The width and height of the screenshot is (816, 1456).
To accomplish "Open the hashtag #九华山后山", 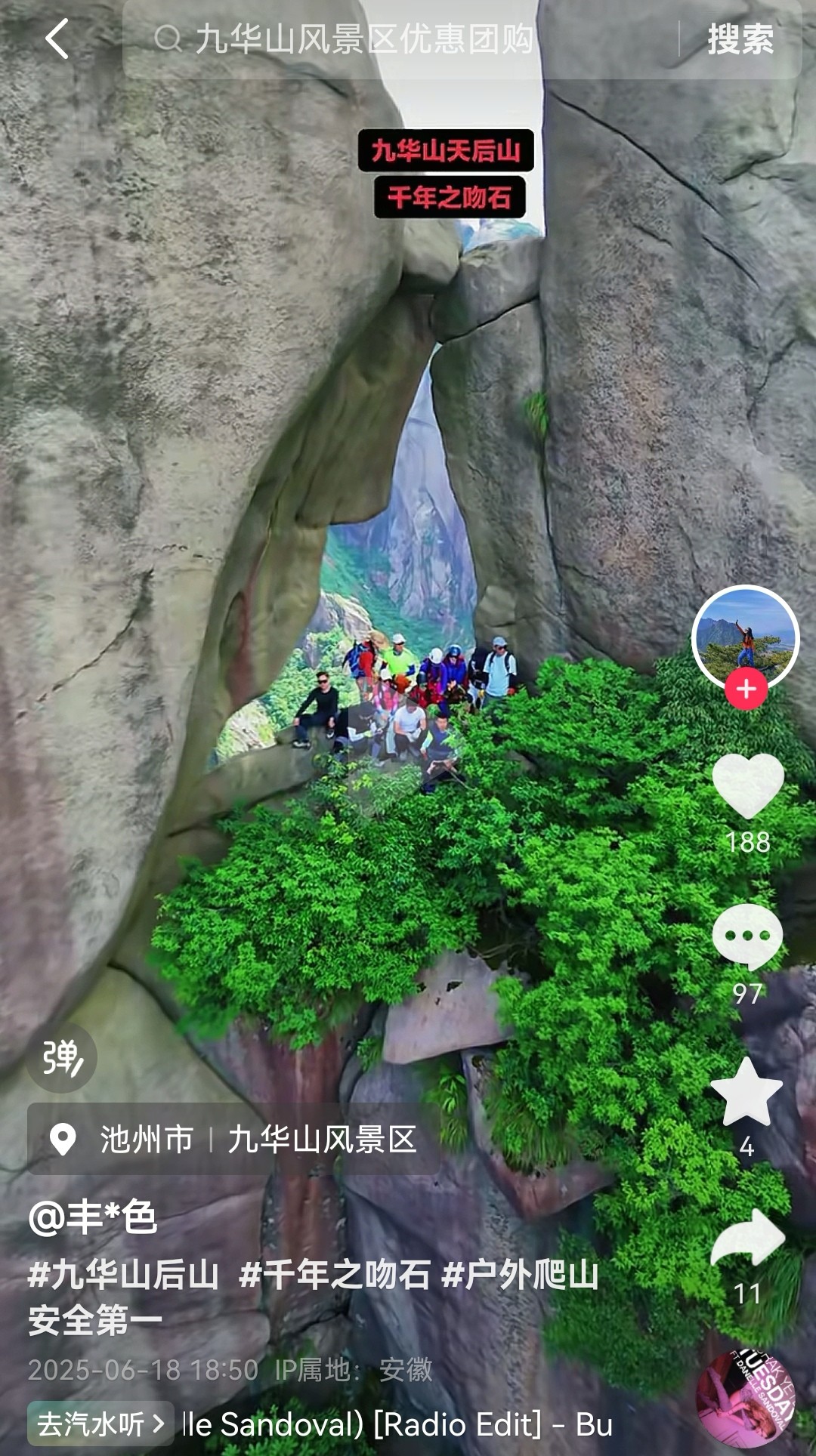I will point(123,1275).
